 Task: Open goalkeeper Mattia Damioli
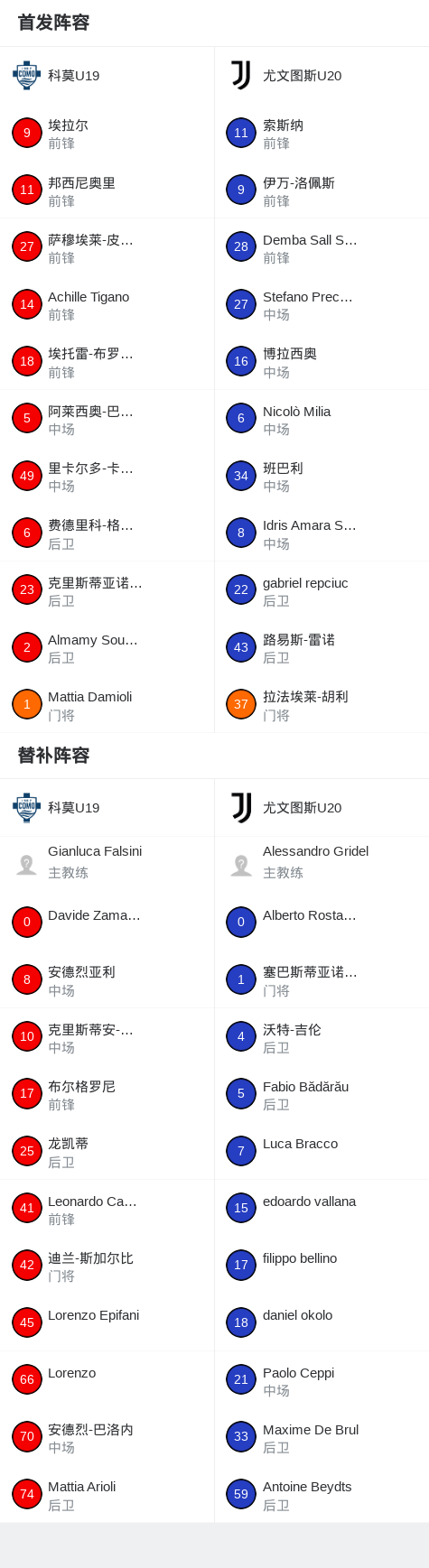click(107, 704)
